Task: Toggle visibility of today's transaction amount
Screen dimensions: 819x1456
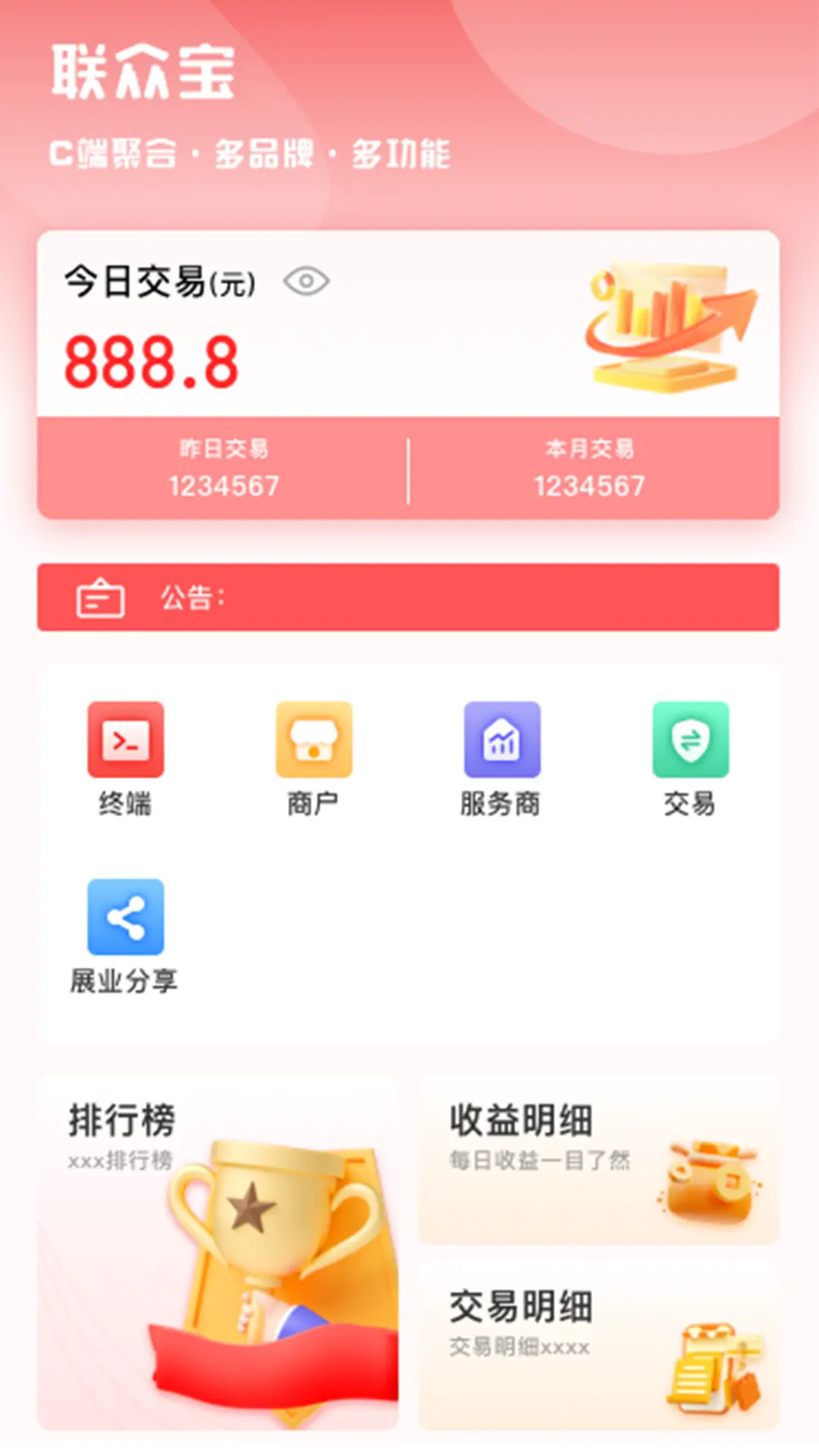Action: [306, 281]
